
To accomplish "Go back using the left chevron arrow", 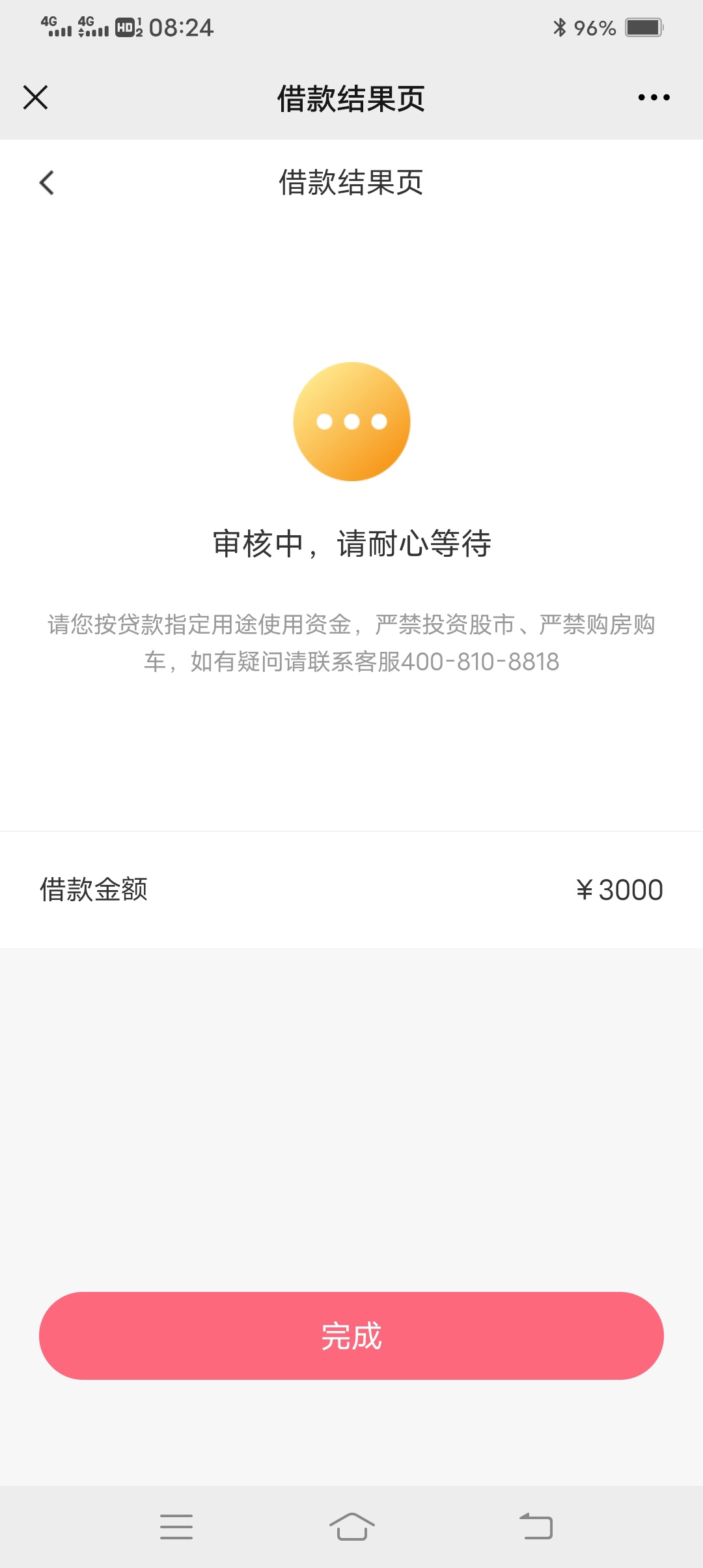I will click(x=46, y=182).
